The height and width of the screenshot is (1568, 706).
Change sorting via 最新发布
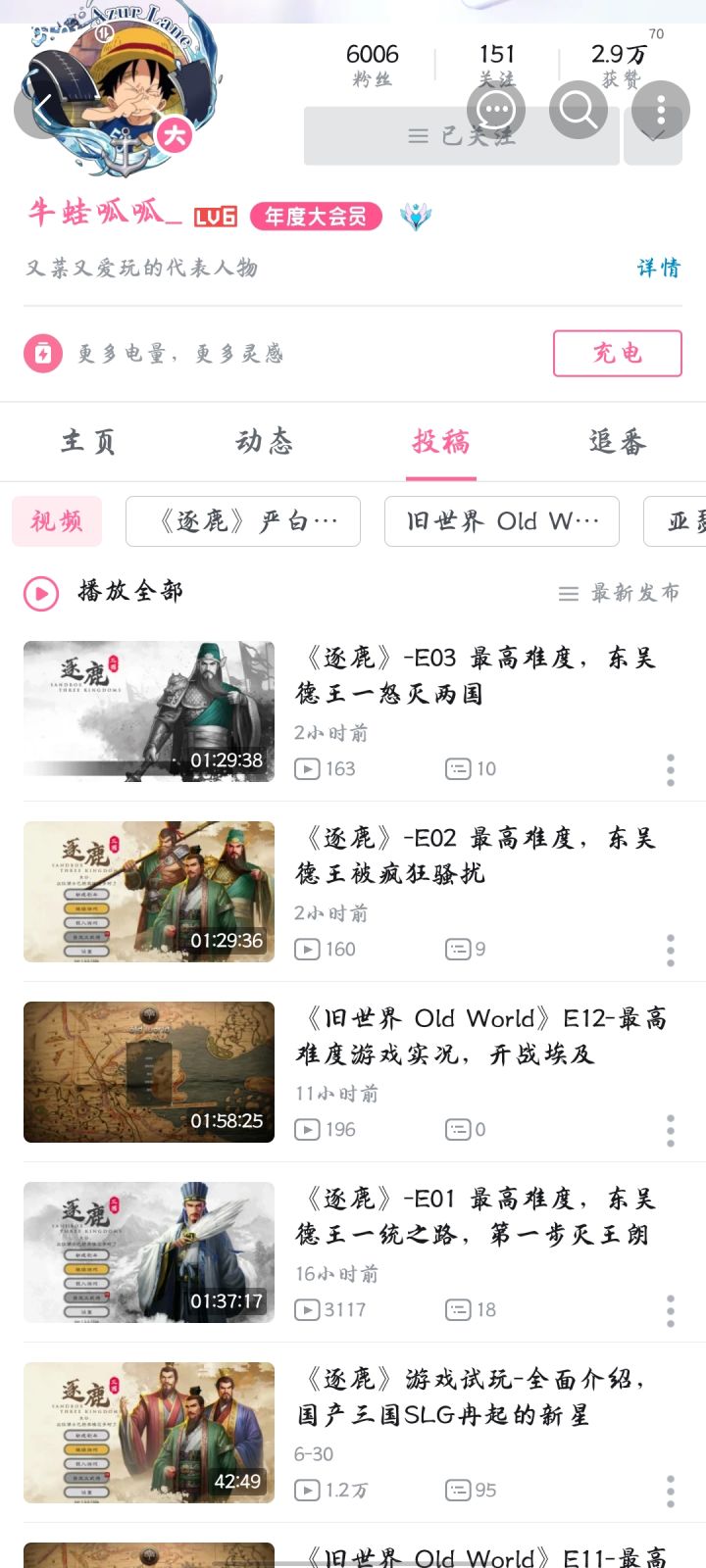point(619,593)
